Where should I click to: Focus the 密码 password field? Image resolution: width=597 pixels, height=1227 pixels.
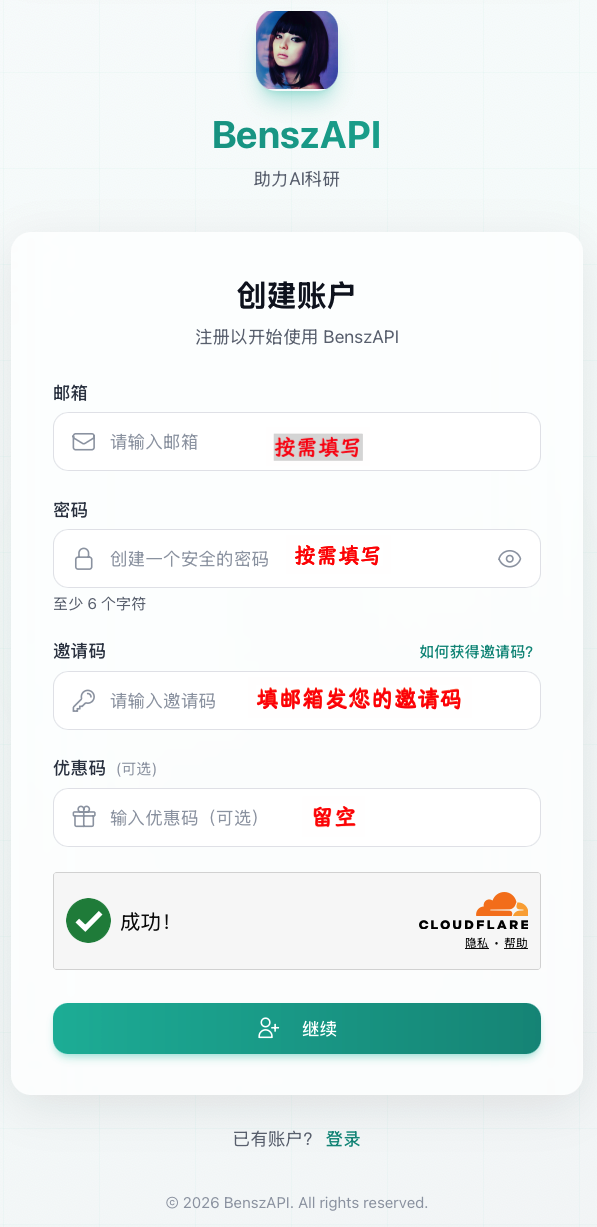[297, 559]
